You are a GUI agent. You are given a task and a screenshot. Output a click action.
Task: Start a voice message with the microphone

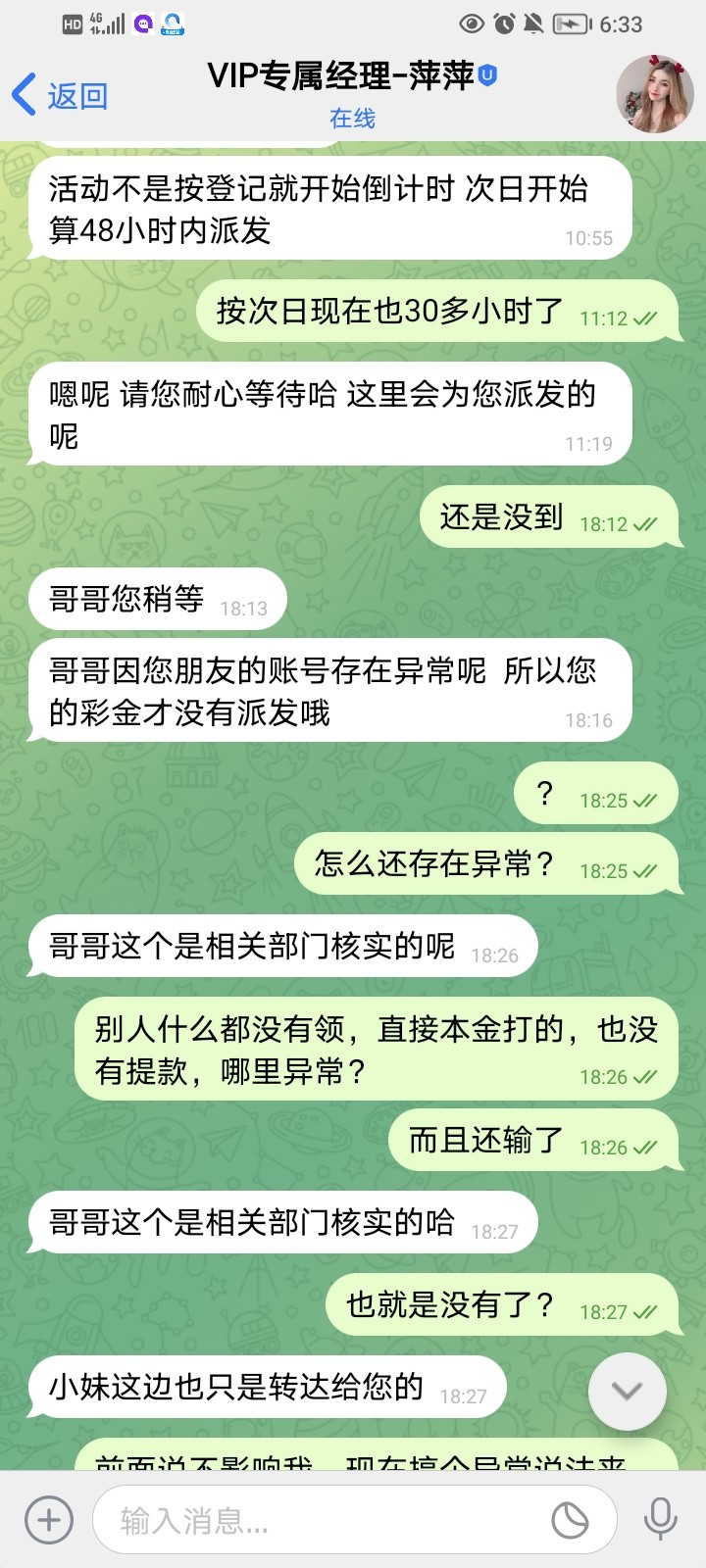(660, 1520)
